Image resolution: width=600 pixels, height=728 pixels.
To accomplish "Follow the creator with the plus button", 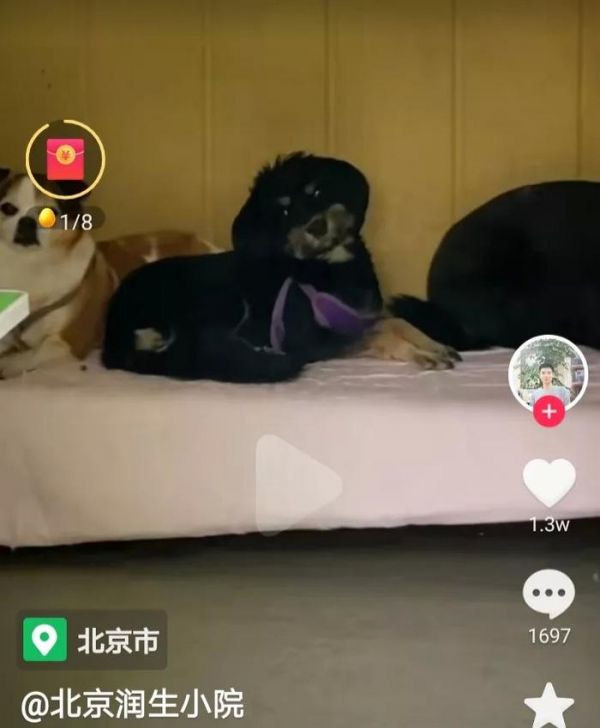I will click(547, 411).
